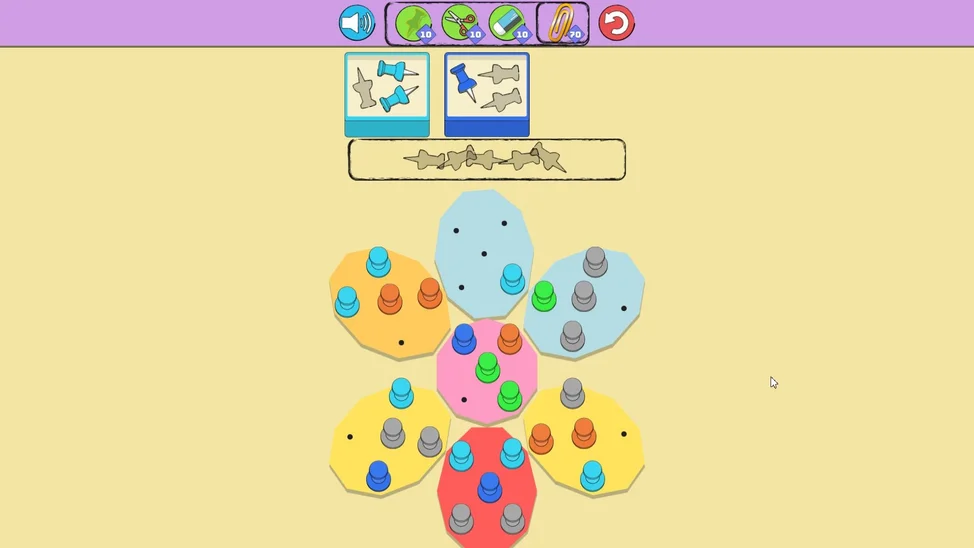Pick the orange pin on the pink petal

tap(510, 338)
